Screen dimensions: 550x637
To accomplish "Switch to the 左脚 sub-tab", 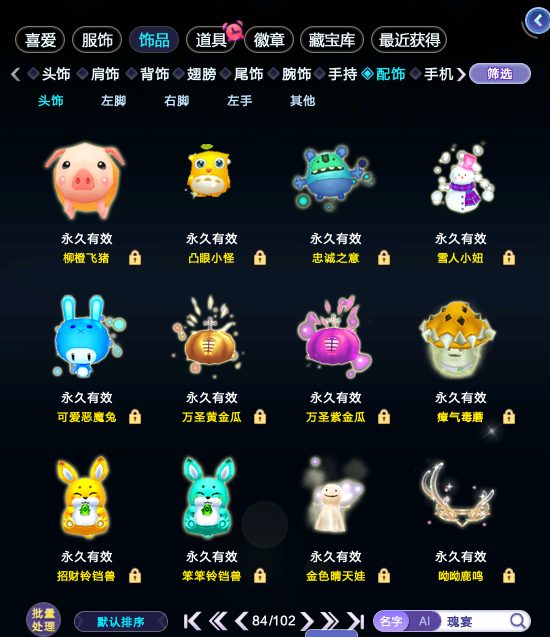I will pyautogui.click(x=113, y=100).
